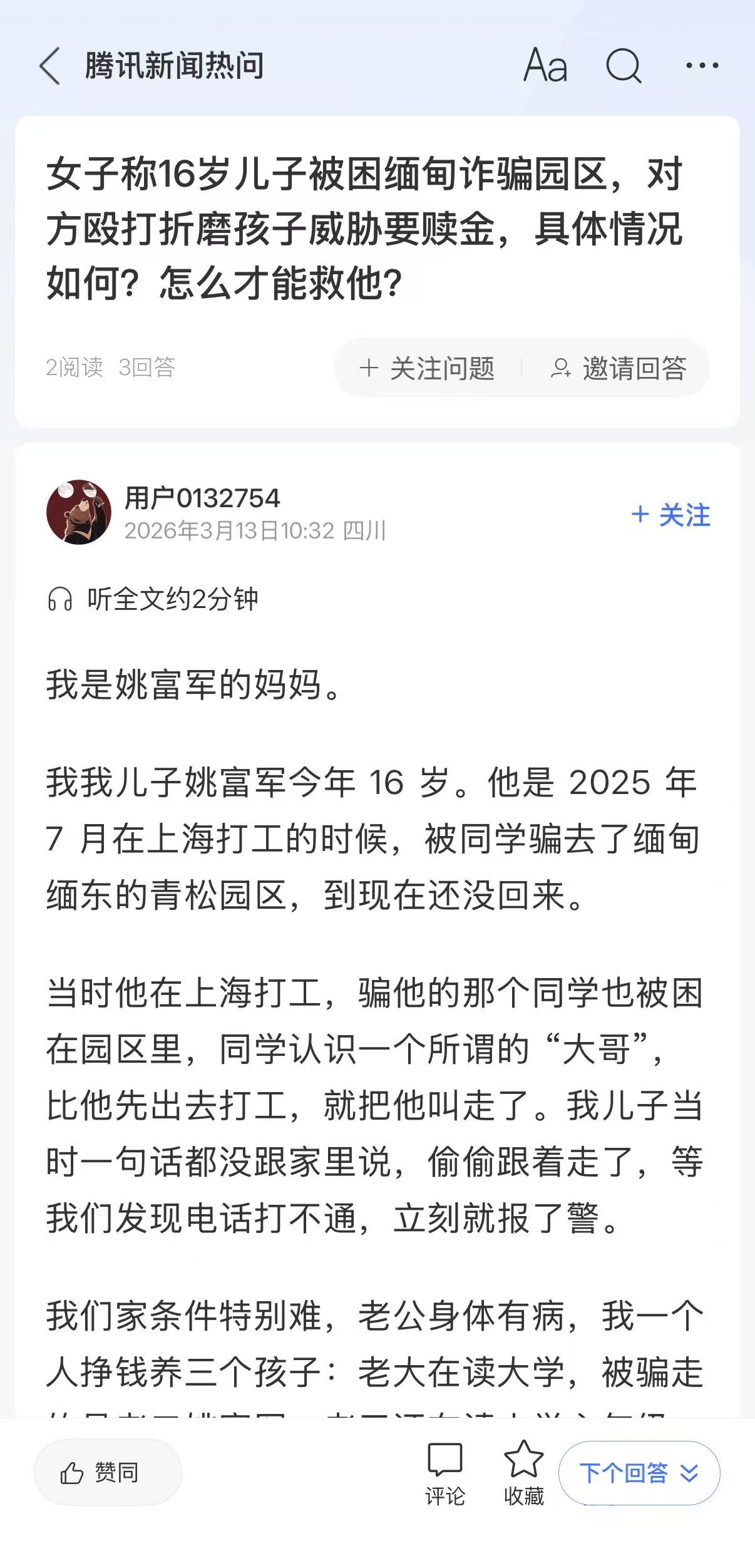The width and height of the screenshot is (755, 1568).
Task: Listen to the full article audio
Action: click(x=153, y=599)
